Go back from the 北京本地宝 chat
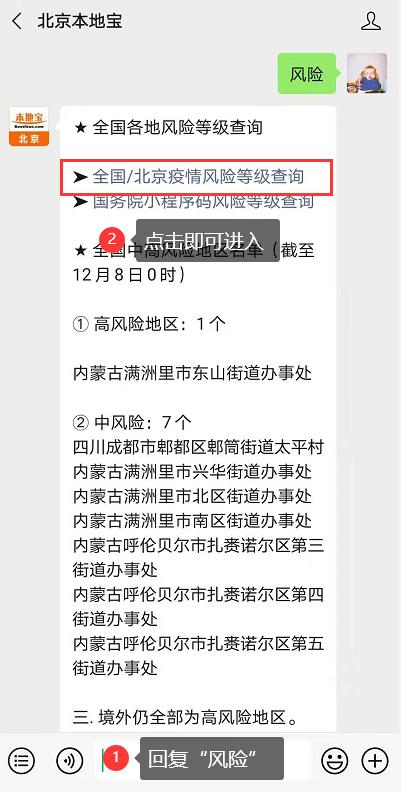 (17, 22)
